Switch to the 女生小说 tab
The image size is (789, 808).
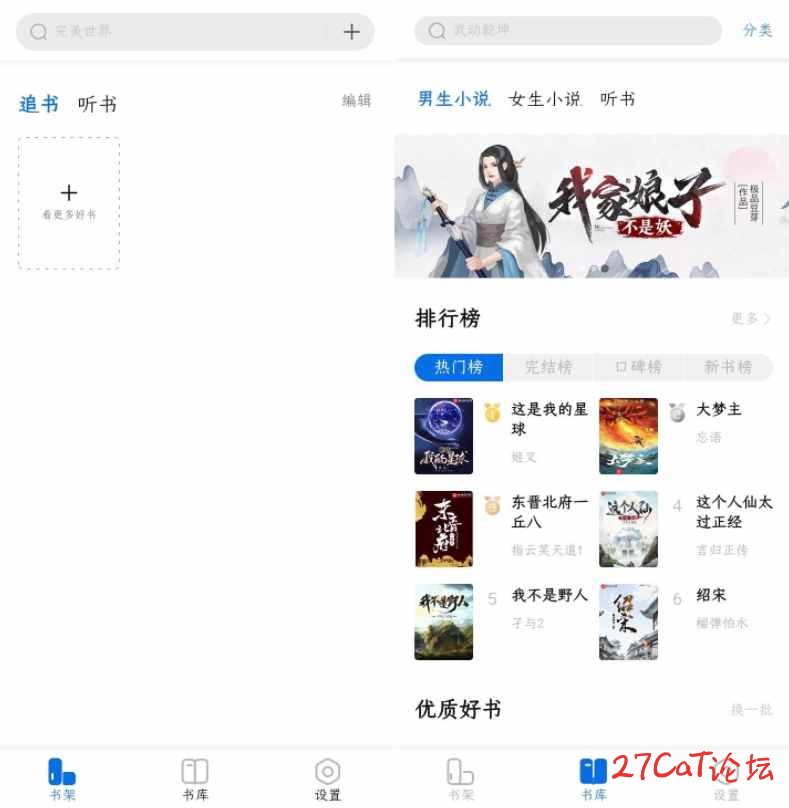(544, 99)
